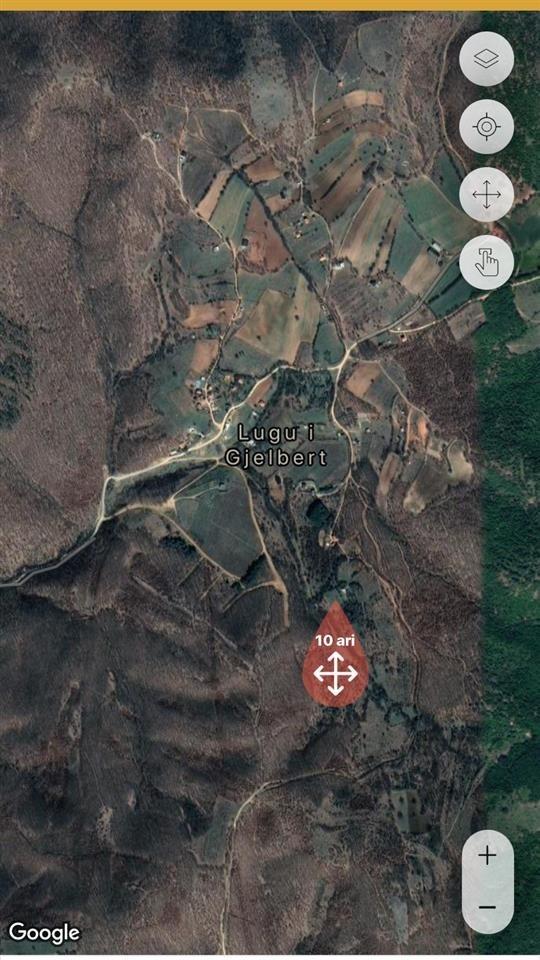This screenshot has height=960, width=540.
Task: Zoom out with the minus button
Action: [x=487, y=907]
